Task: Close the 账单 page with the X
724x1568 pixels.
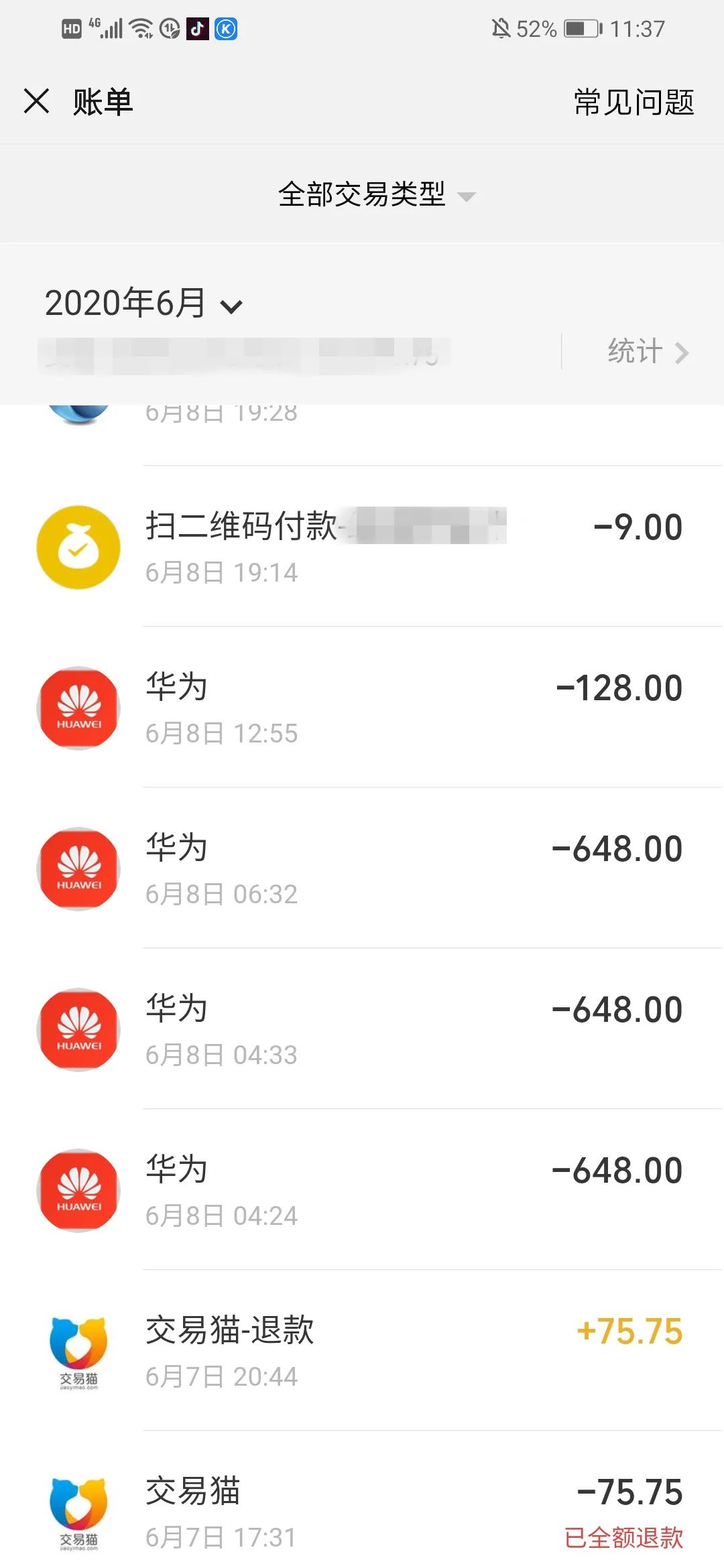Action: coord(36,101)
